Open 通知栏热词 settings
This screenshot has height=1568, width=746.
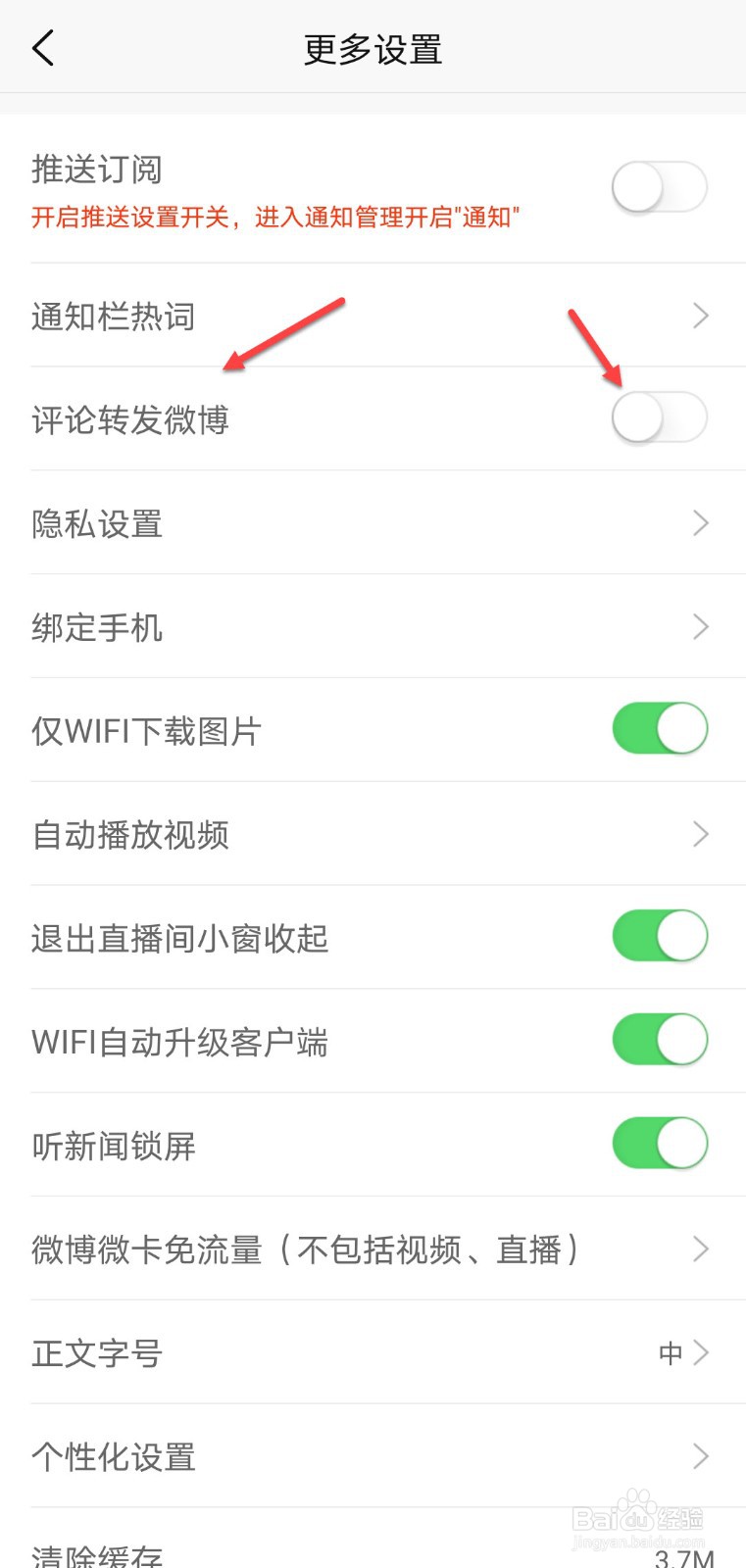[x=373, y=317]
